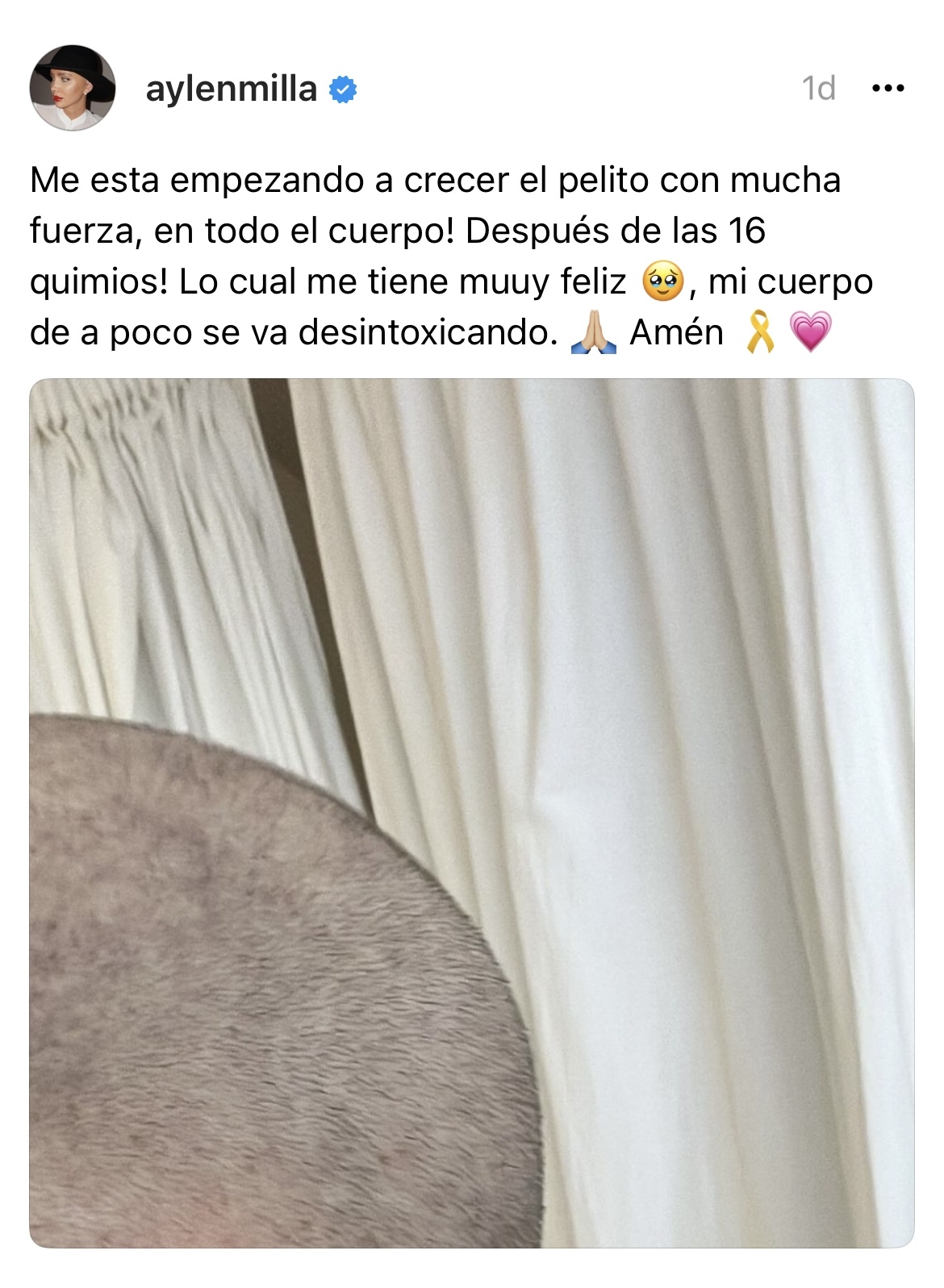Open the post's three-dot options menu

(x=888, y=89)
